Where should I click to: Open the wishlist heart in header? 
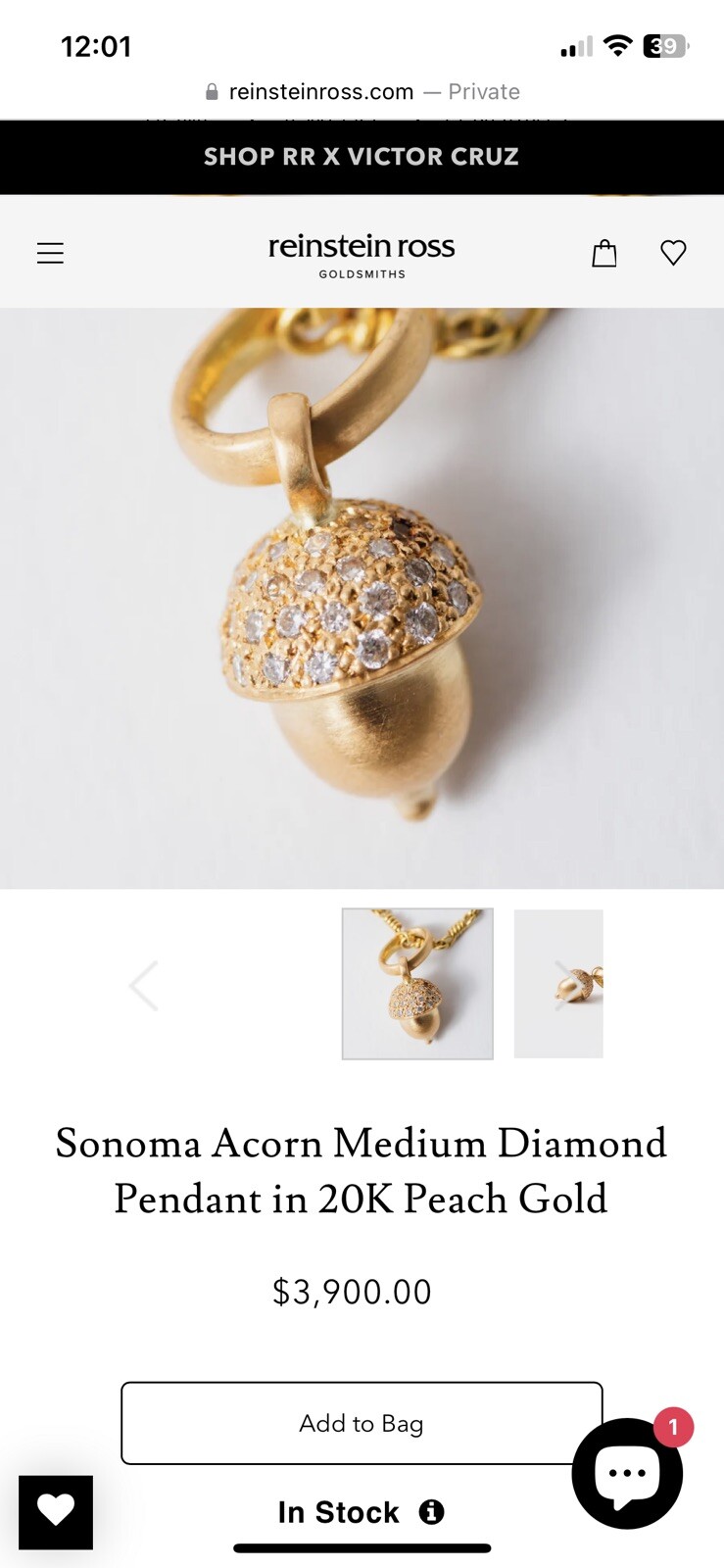point(673,253)
